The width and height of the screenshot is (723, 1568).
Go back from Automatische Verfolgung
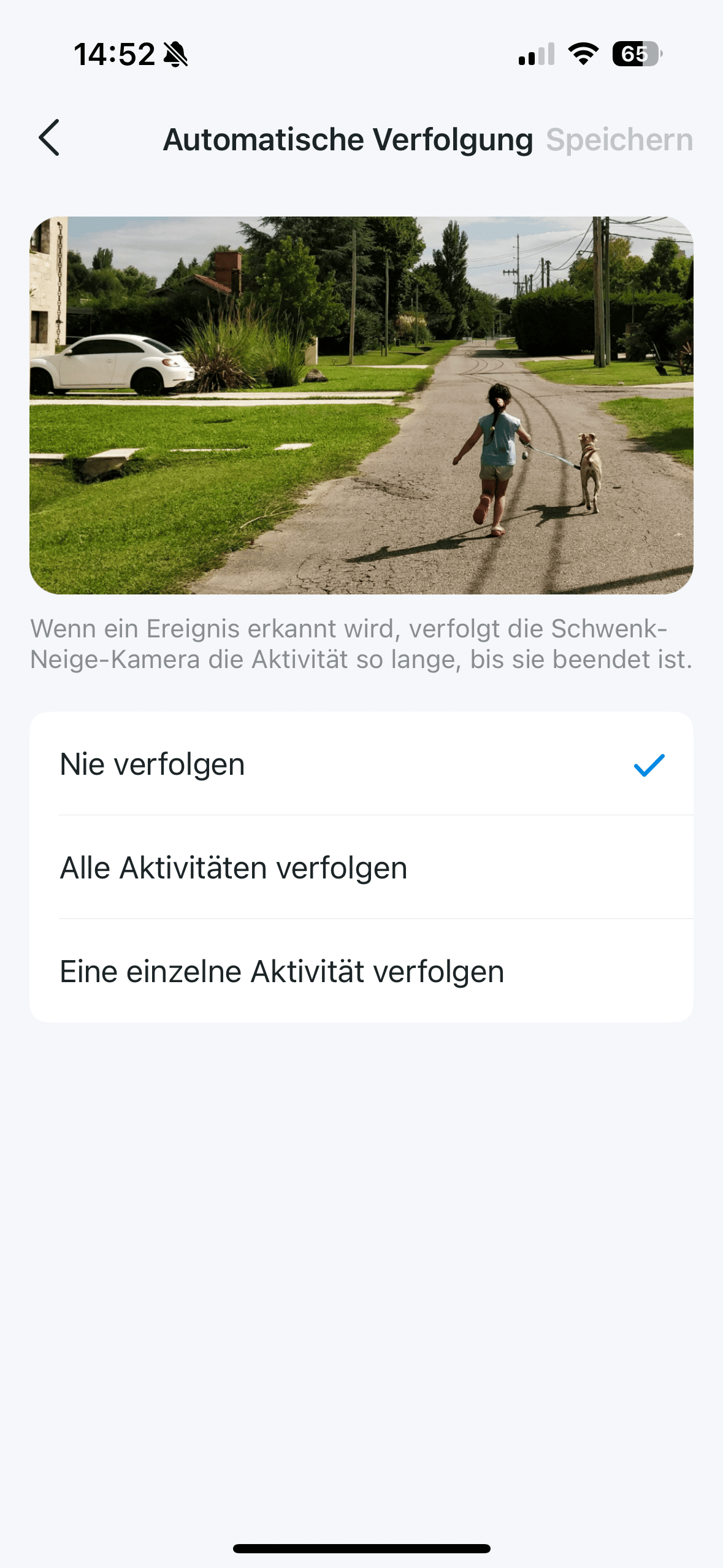[50, 138]
